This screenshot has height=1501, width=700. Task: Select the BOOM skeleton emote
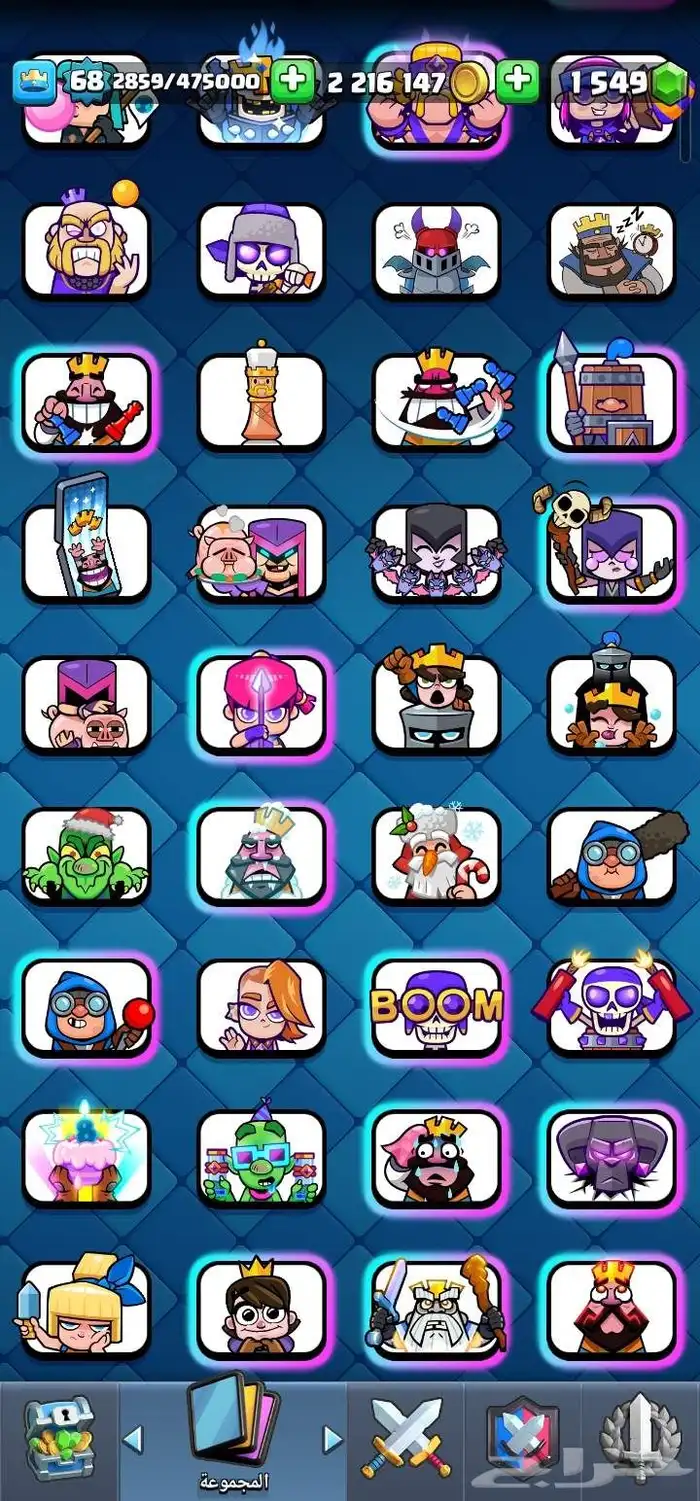(x=437, y=1008)
